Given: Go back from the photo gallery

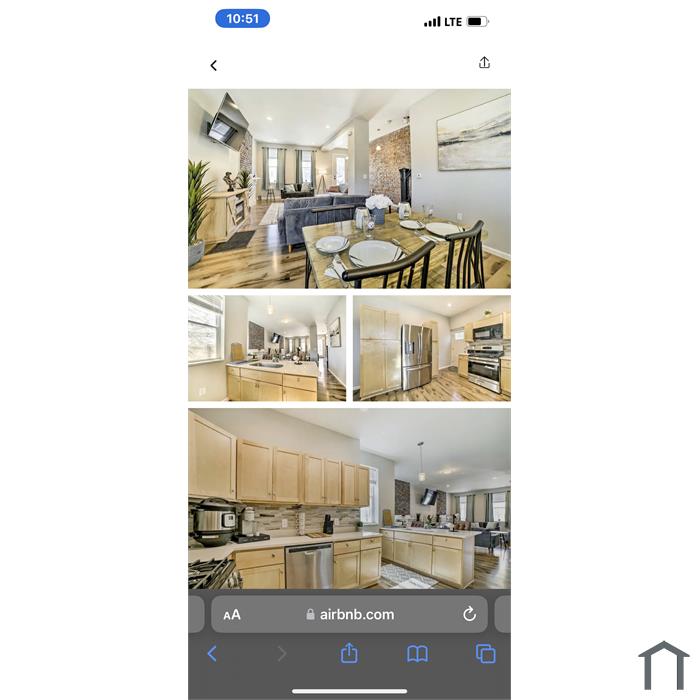Looking at the screenshot, I should pos(213,66).
